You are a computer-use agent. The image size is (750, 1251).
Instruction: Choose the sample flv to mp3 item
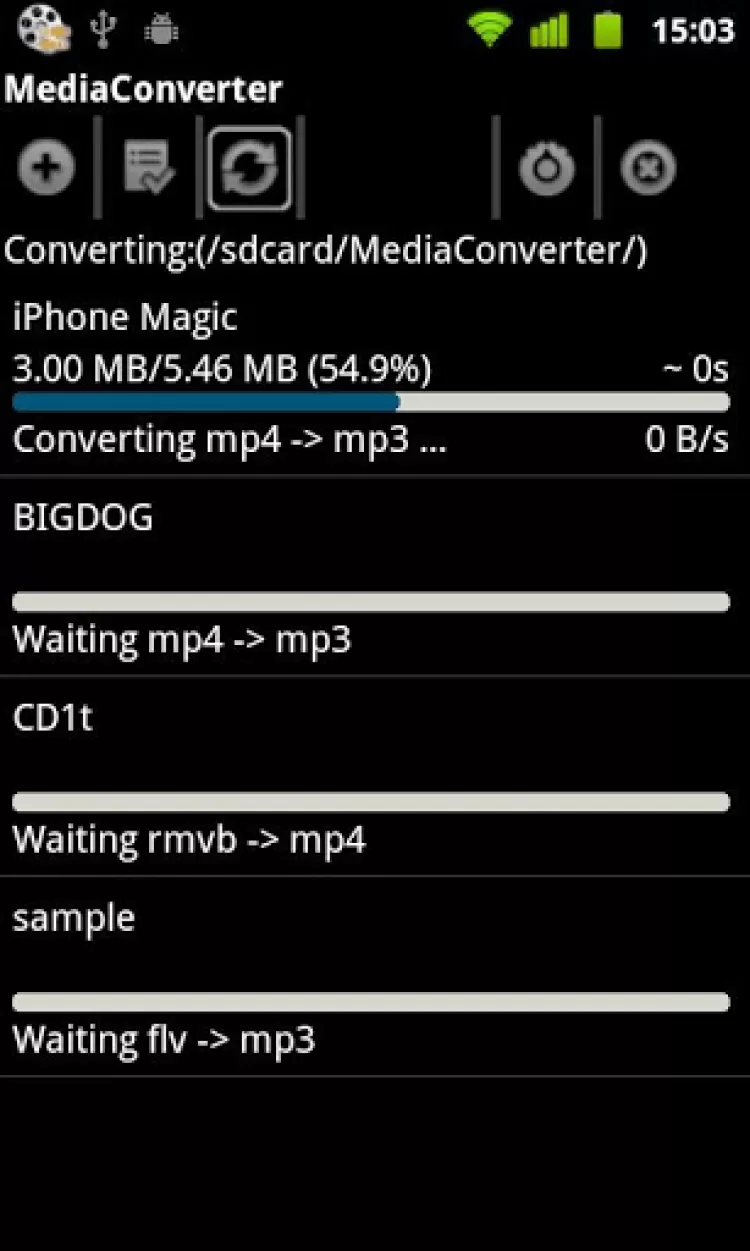pos(370,978)
